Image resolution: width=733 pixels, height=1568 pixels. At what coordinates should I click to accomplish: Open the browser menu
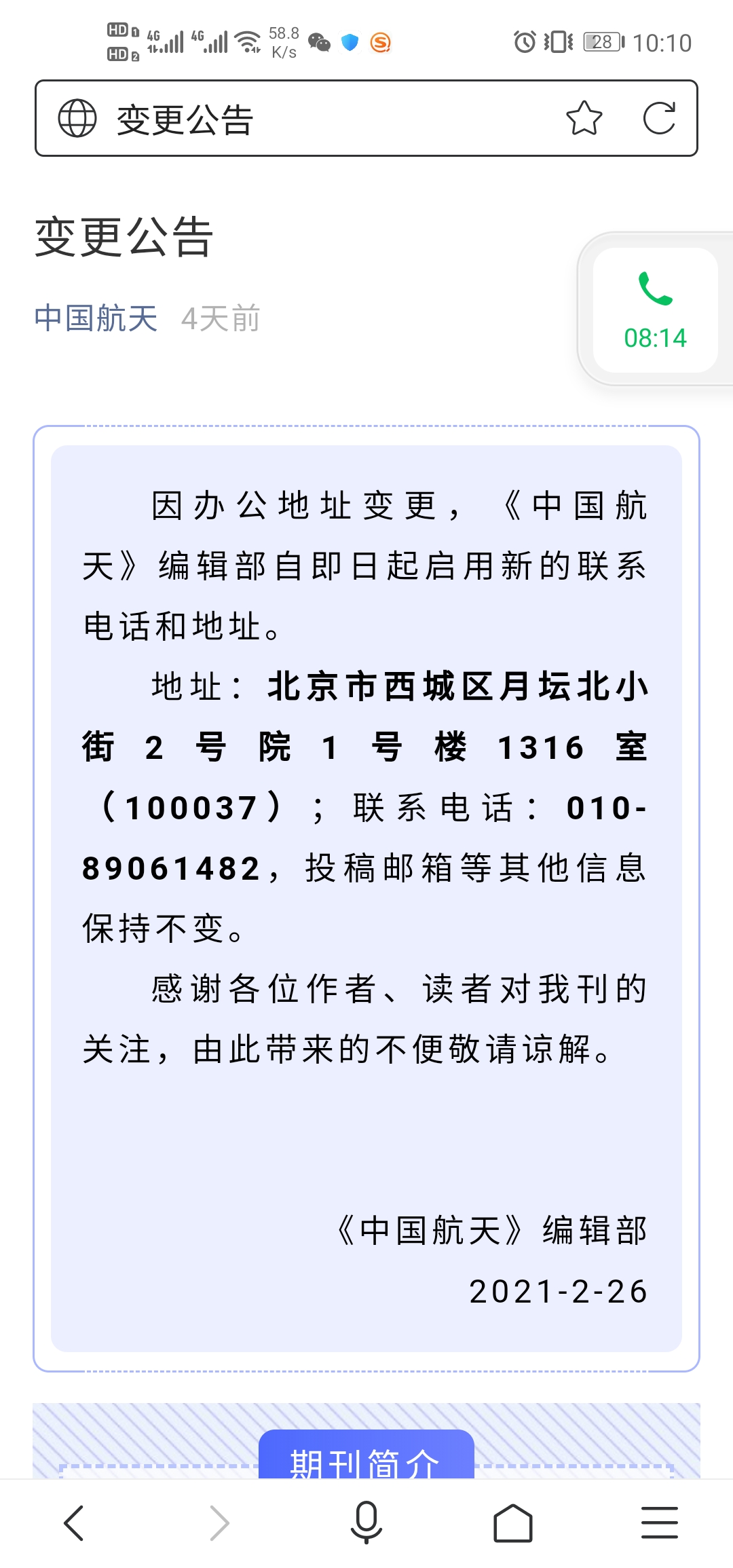[660, 1523]
